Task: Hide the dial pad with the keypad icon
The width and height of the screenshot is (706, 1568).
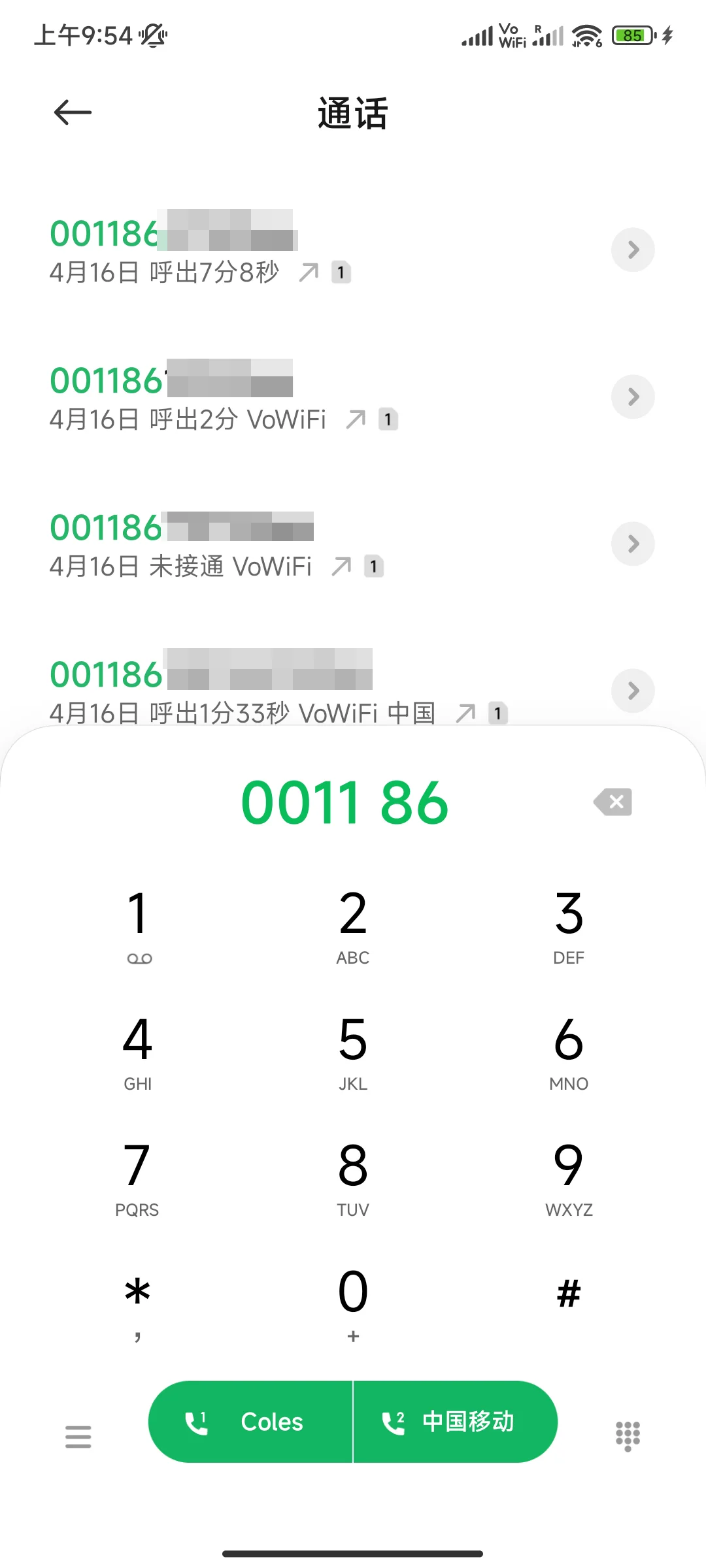Action: (x=628, y=1435)
